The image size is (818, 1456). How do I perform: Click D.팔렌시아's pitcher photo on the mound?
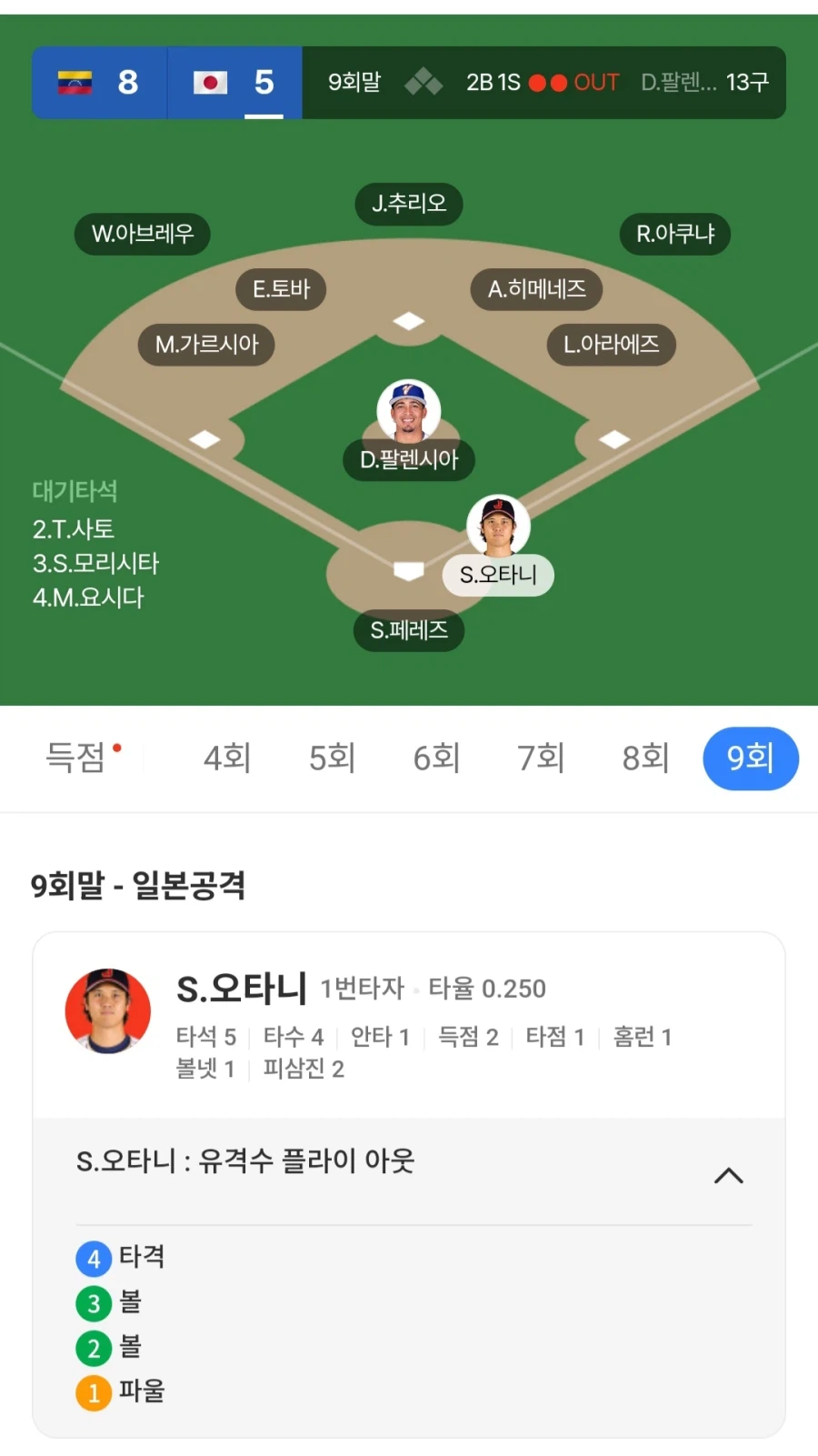pyautogui.click(x=408, y=409)
